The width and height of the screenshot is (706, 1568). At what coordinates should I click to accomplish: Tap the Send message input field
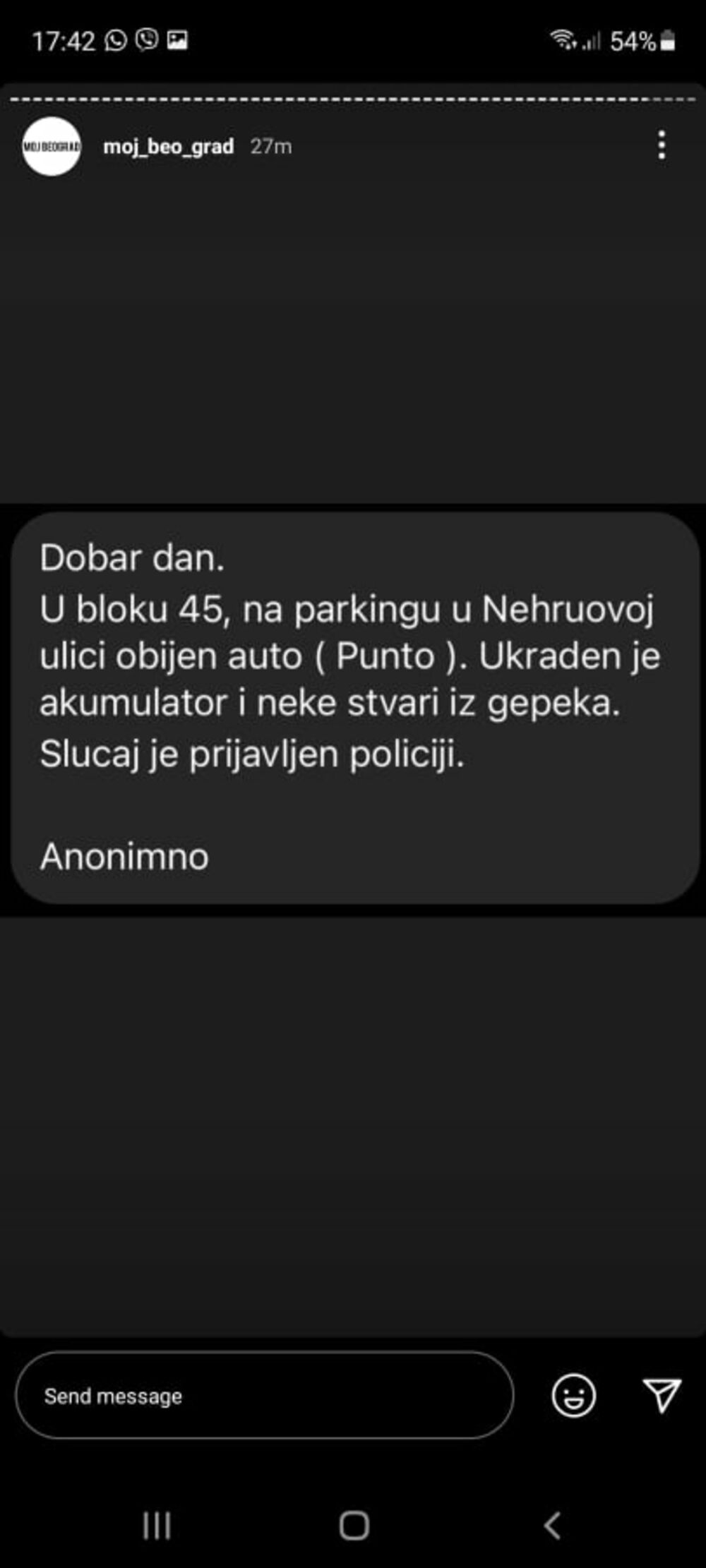coord(265,1395)
